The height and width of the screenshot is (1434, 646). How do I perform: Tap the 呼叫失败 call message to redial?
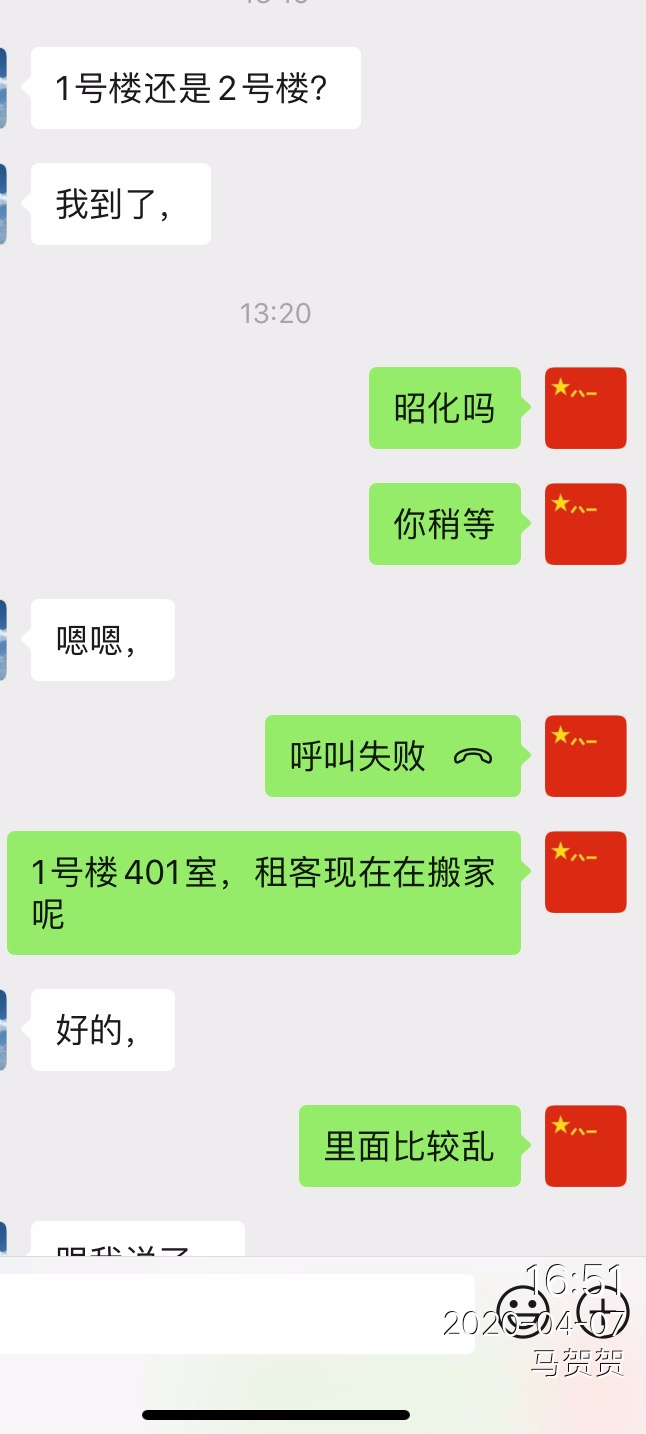[x=392, y=756]
